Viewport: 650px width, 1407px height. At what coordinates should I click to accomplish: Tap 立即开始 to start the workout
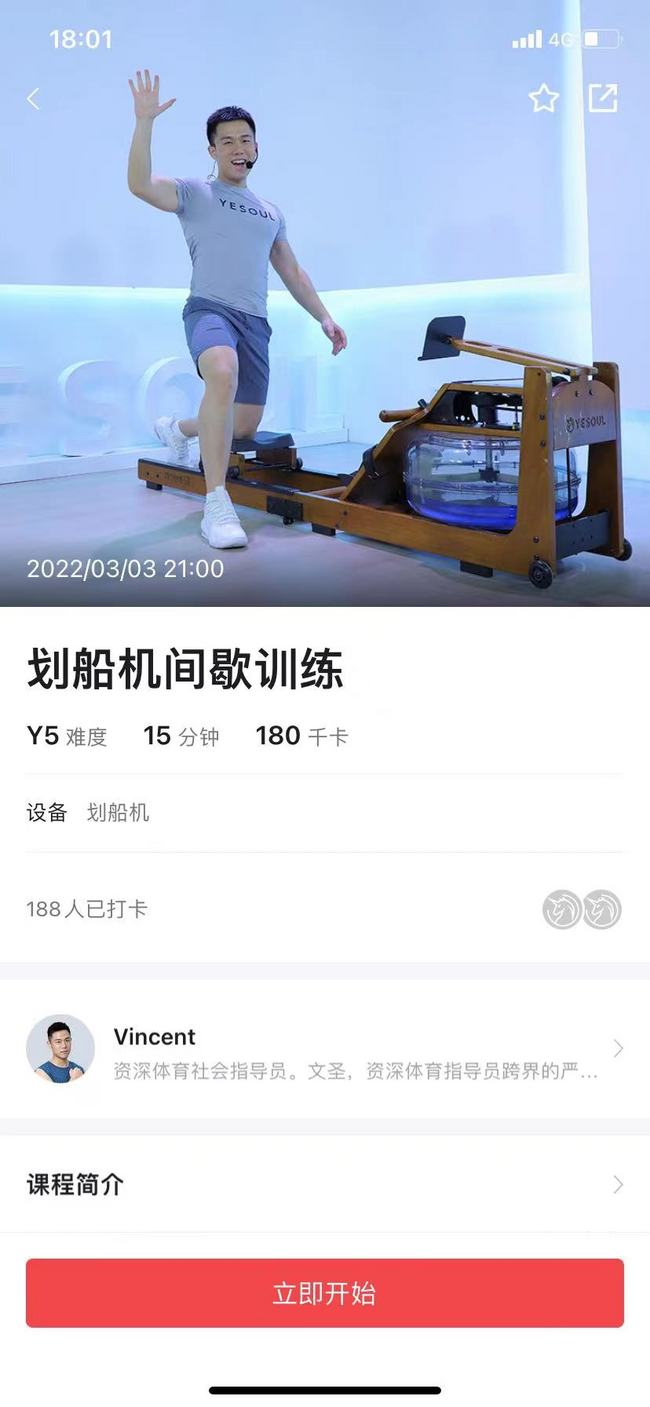(324, 1293)
